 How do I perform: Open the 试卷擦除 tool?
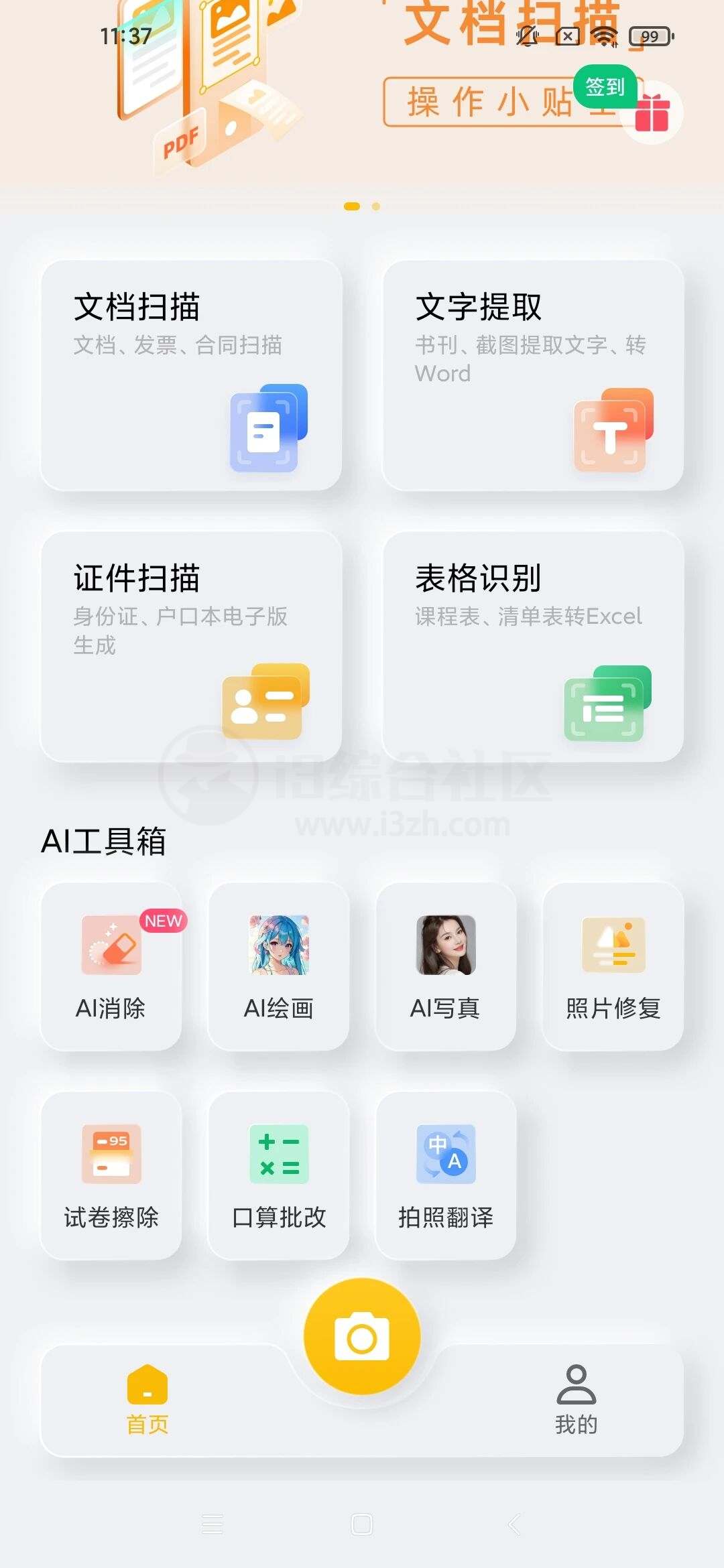pyautogui.click(x=111, y=1175)
